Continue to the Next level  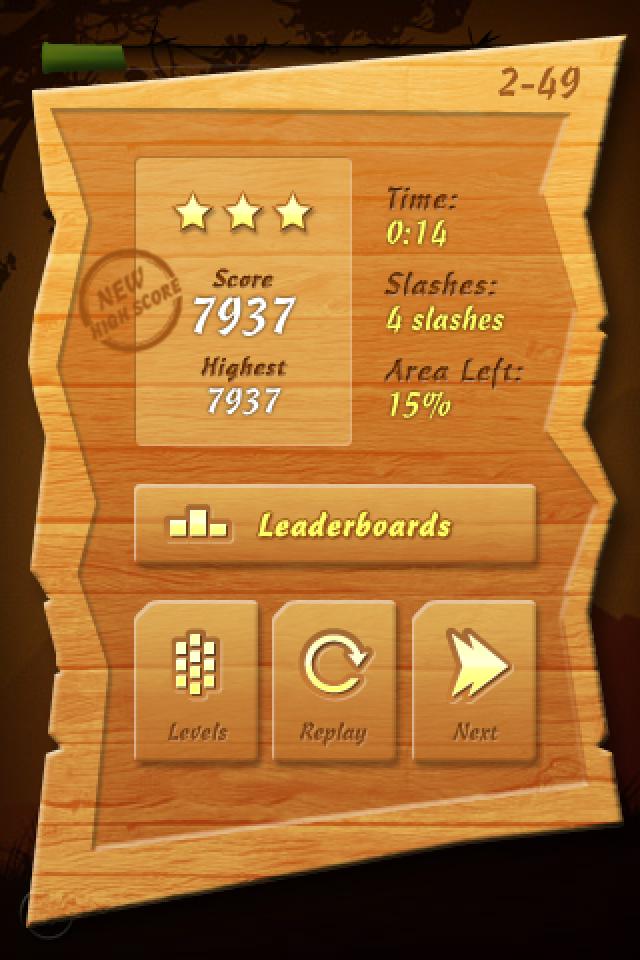point(474,682)
